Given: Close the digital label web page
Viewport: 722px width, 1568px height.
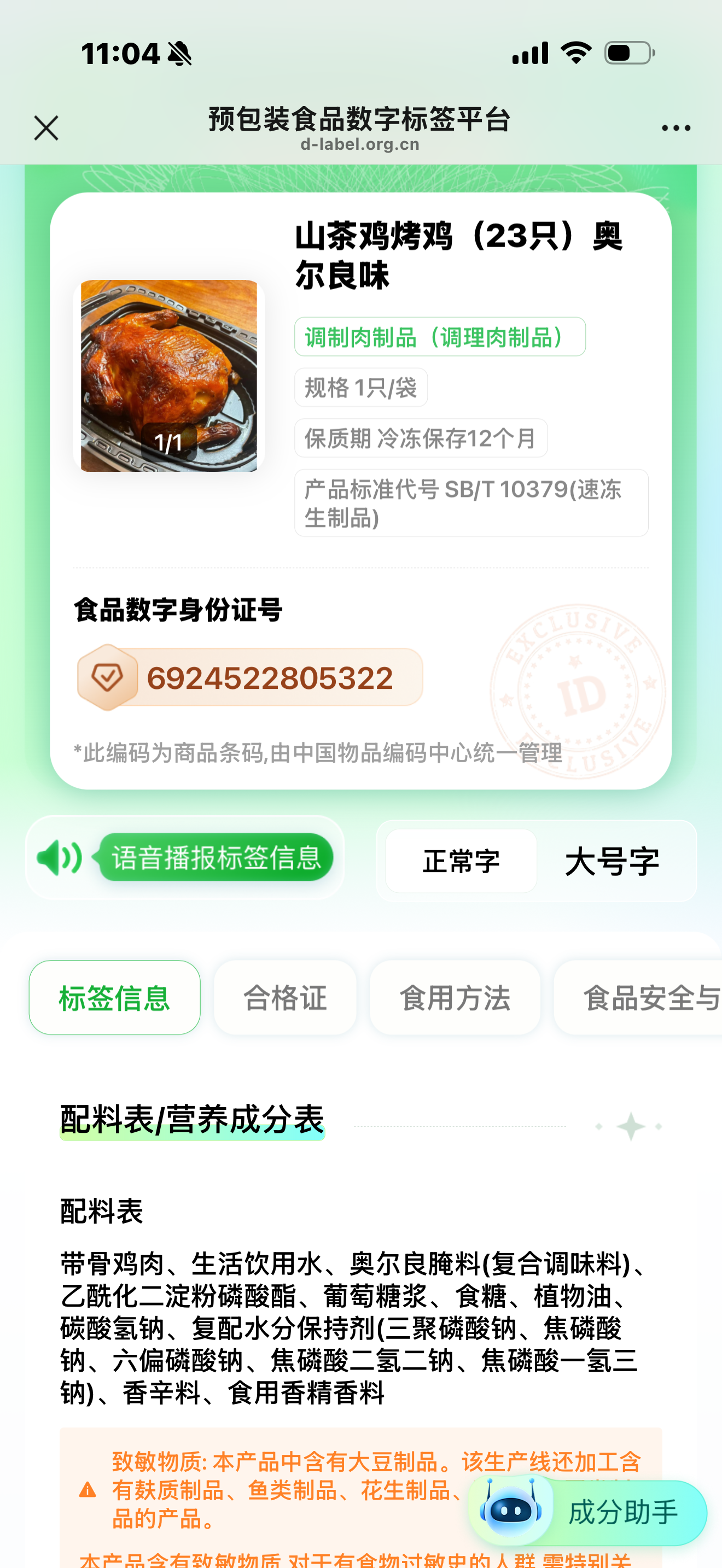Looking at the screenshot, I should click(x=46, y=128).
